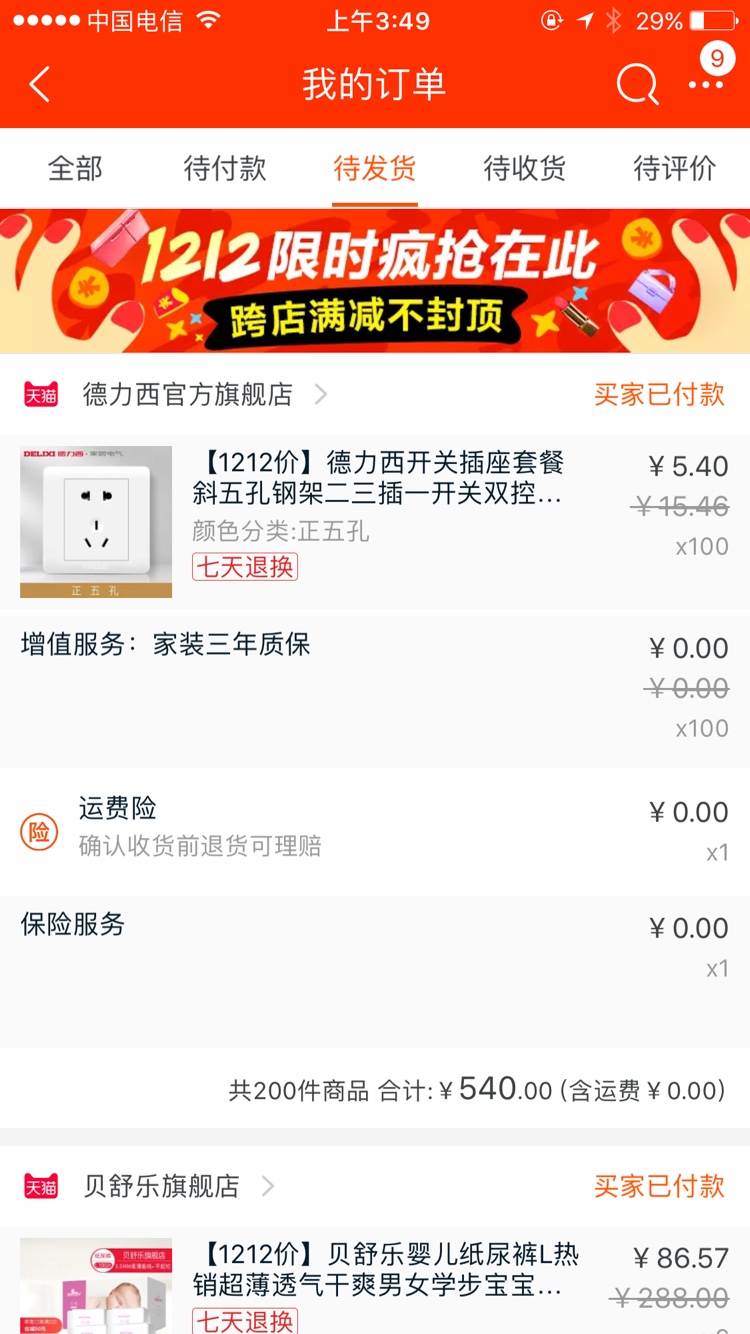Switch to the 待付款 tab
The width and height of the screenshot is (750, 1334).
(225, 168)
